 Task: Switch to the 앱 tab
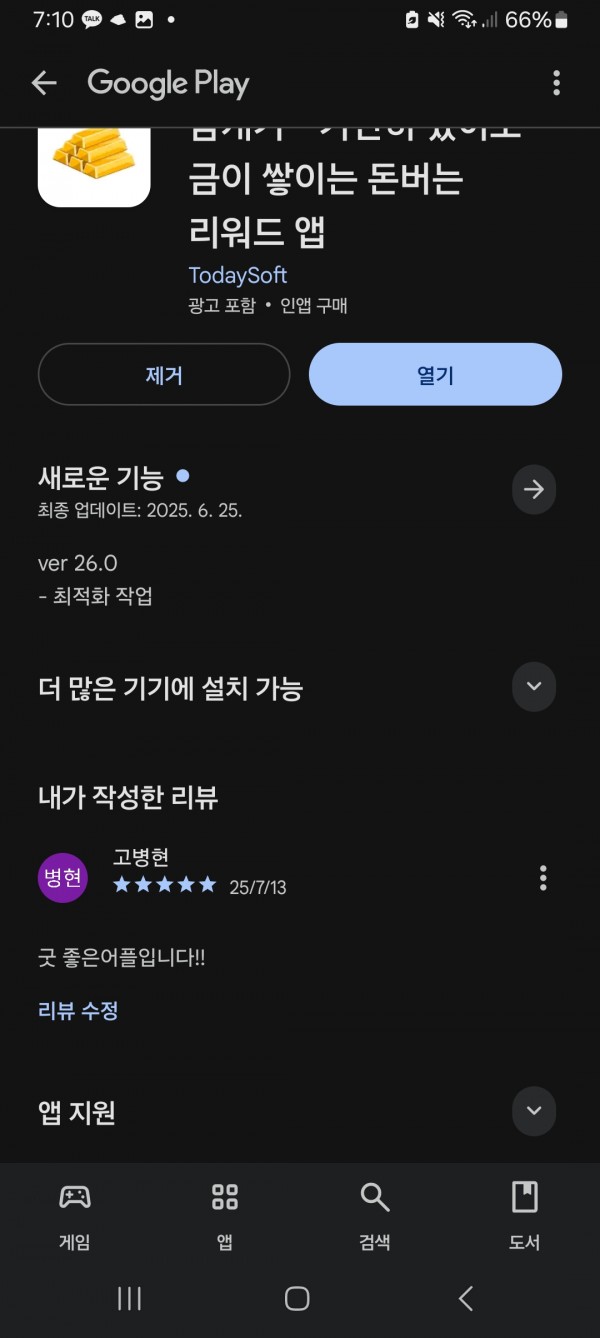225,1214
